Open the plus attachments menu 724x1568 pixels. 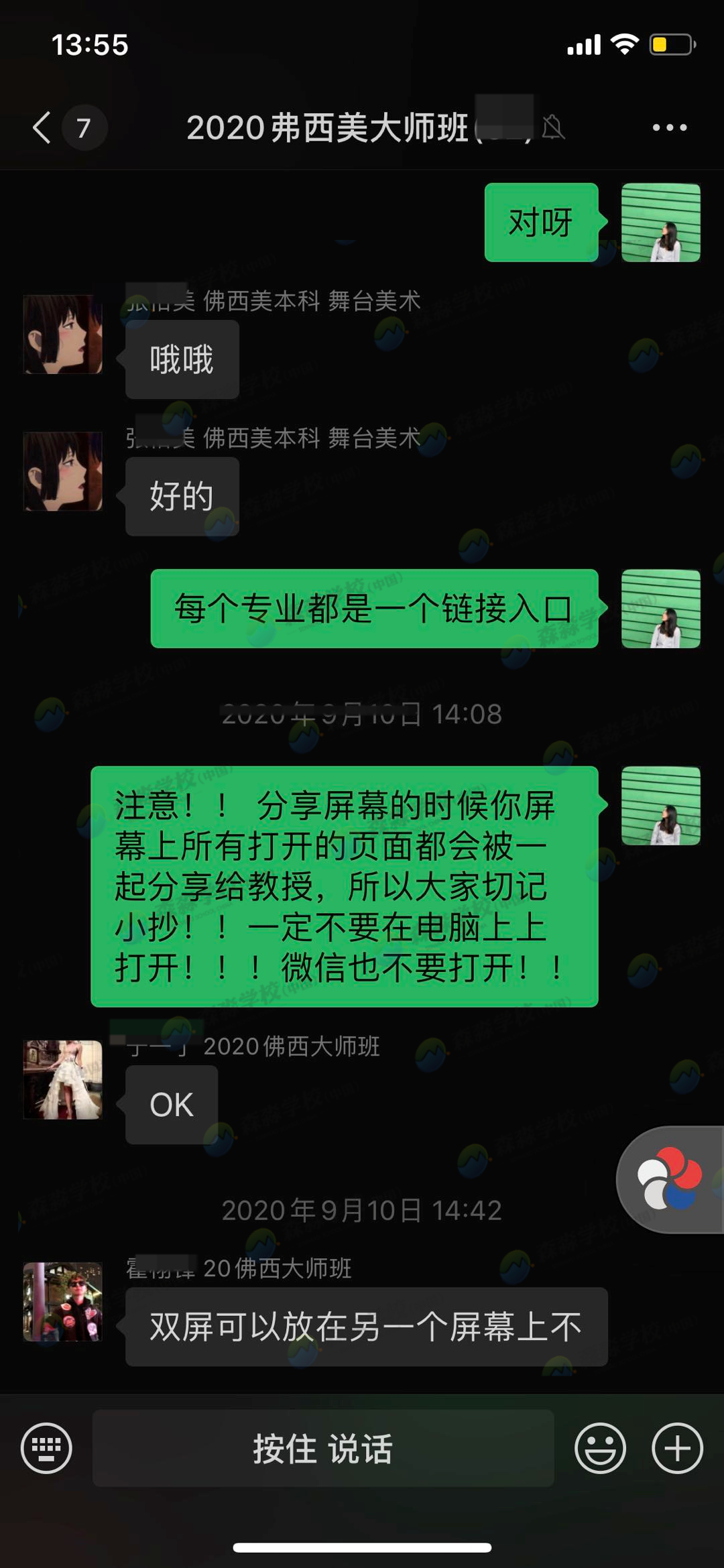(677, 1448)
